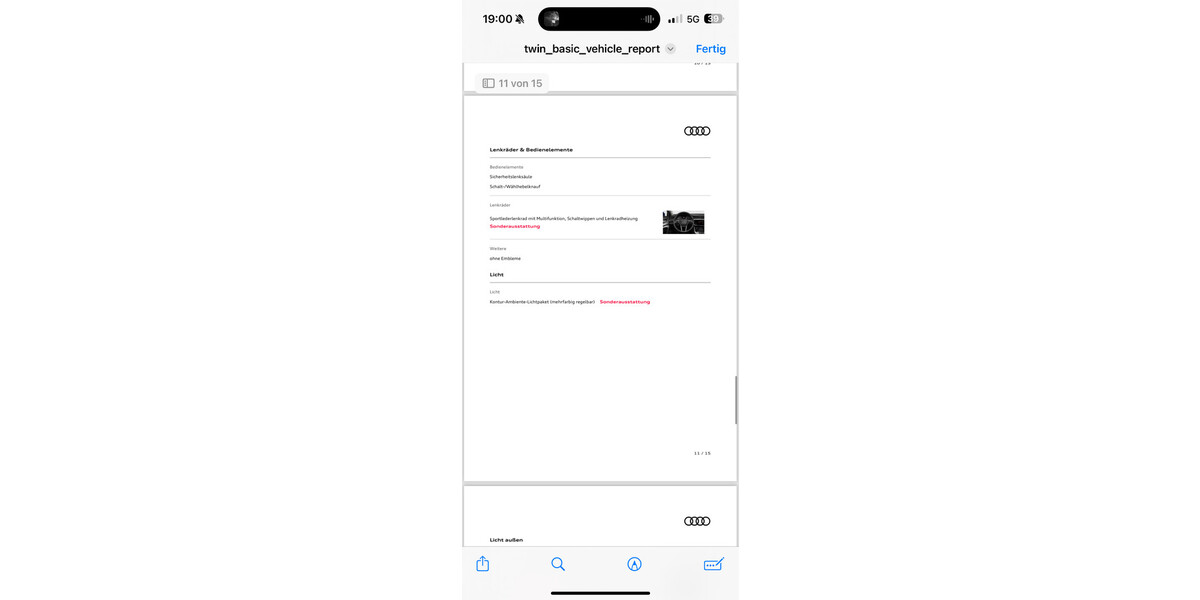Expand the twin_basic_vehicle_report title dropdown
This screenshot has width=1200, height=600.
coord(670,49)
